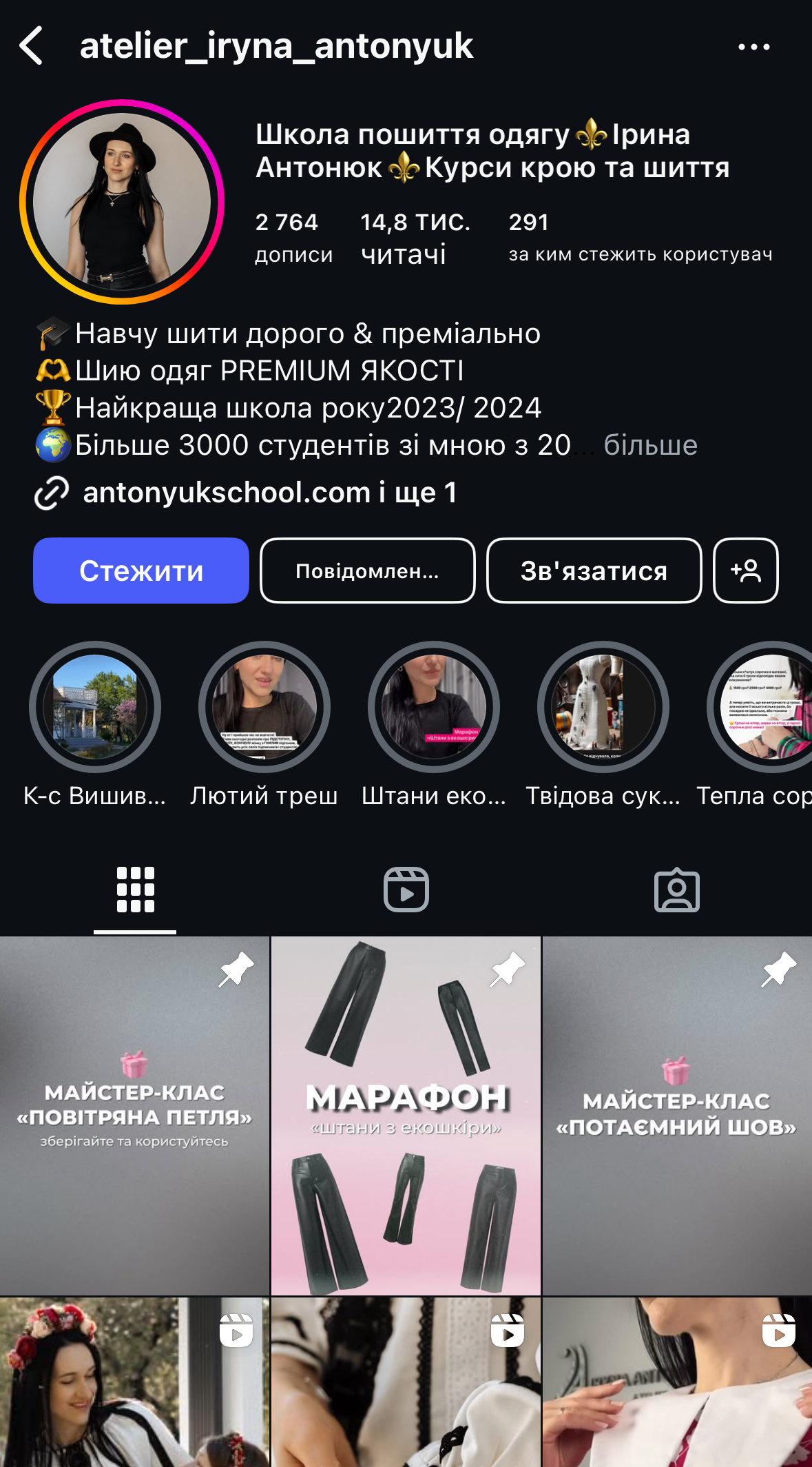
Task: Open the Лютий треш highlight
Action: [264, 707]
